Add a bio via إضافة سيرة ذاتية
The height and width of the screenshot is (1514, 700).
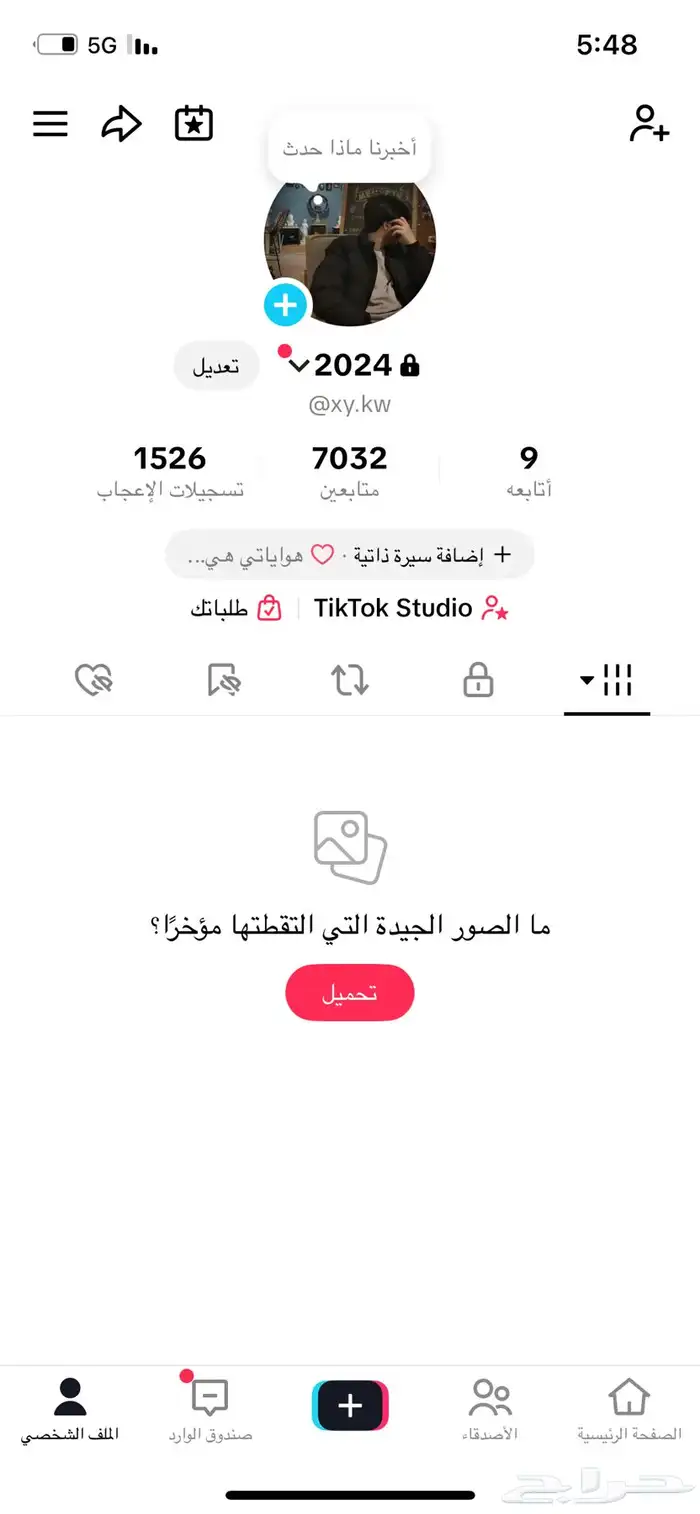tap(434, 555)
